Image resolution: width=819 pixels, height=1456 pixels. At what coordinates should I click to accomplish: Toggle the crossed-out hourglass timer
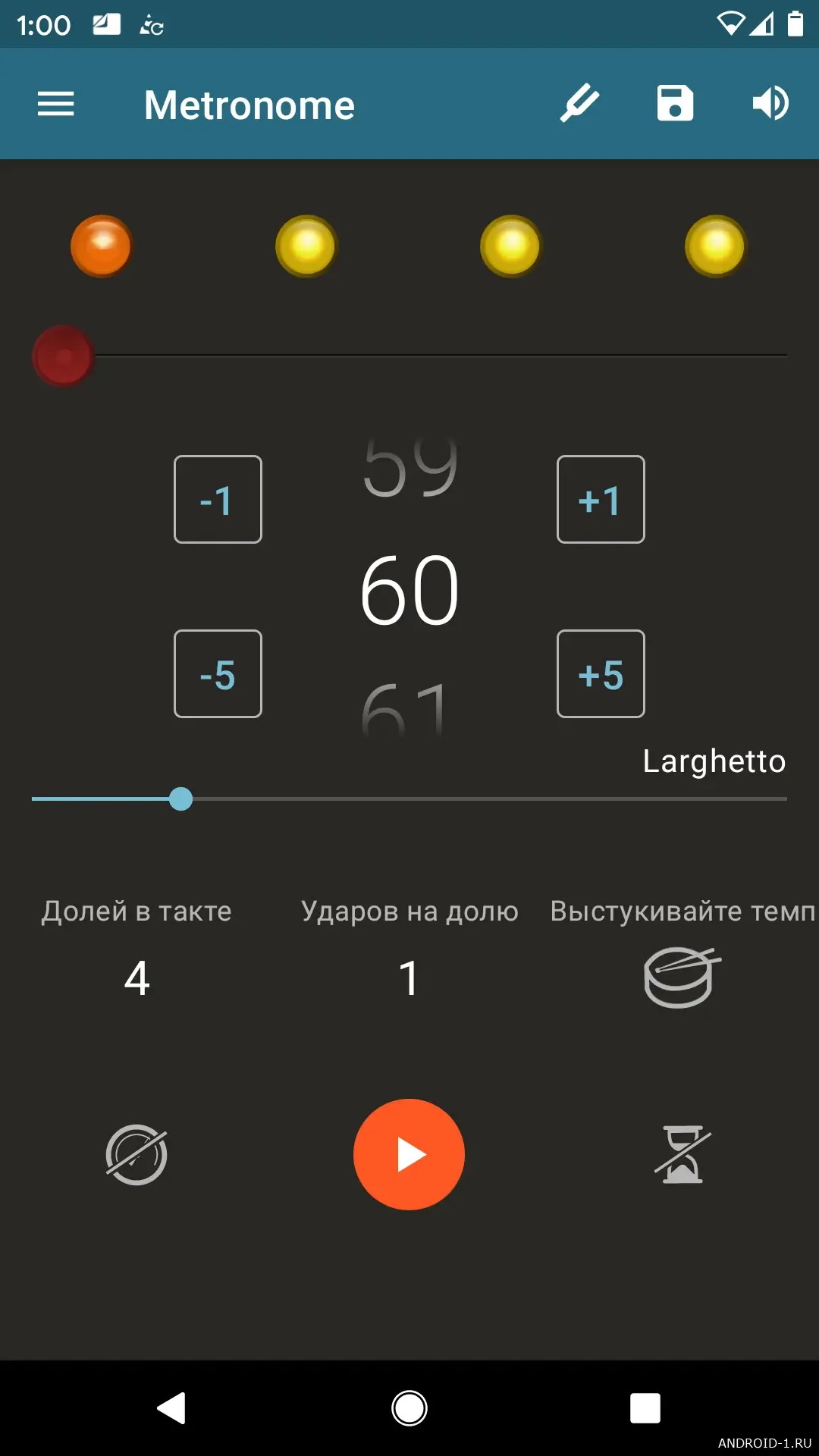[x=682, y=1154]
